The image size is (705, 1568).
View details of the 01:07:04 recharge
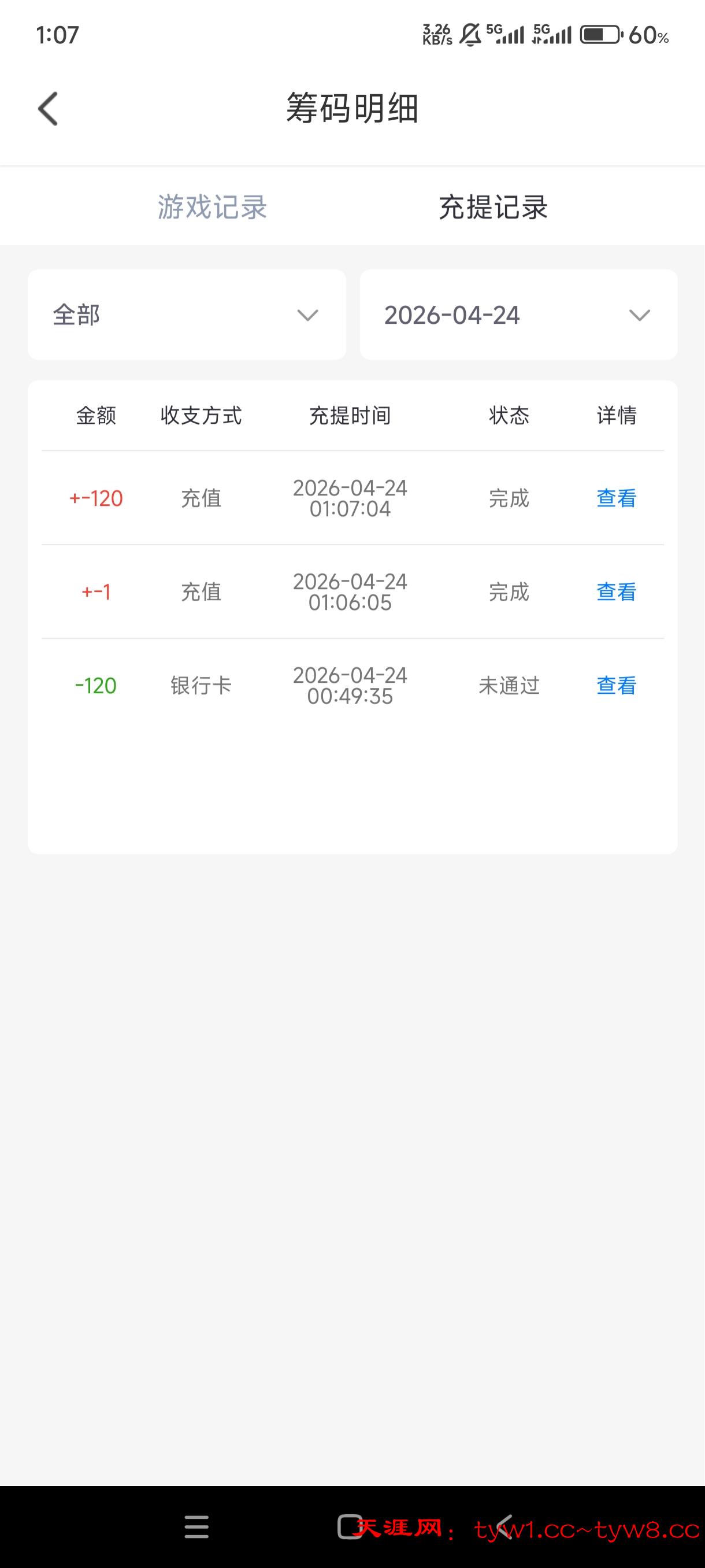point(615,498)
